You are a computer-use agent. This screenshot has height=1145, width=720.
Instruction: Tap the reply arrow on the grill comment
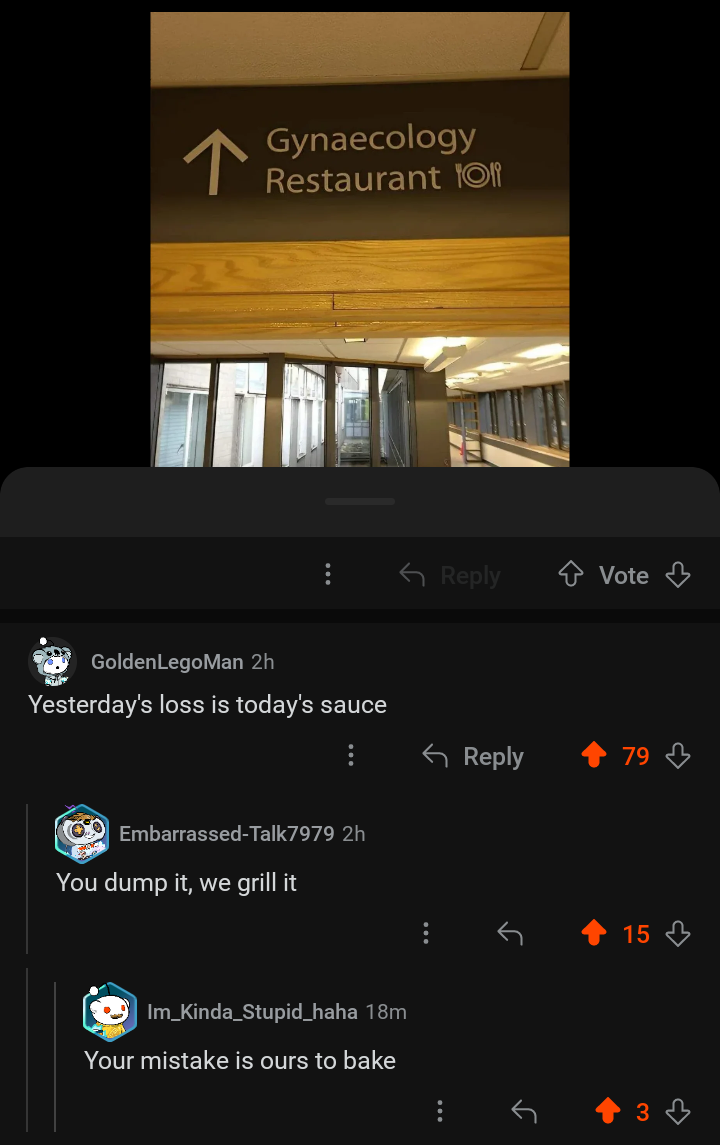510,933
